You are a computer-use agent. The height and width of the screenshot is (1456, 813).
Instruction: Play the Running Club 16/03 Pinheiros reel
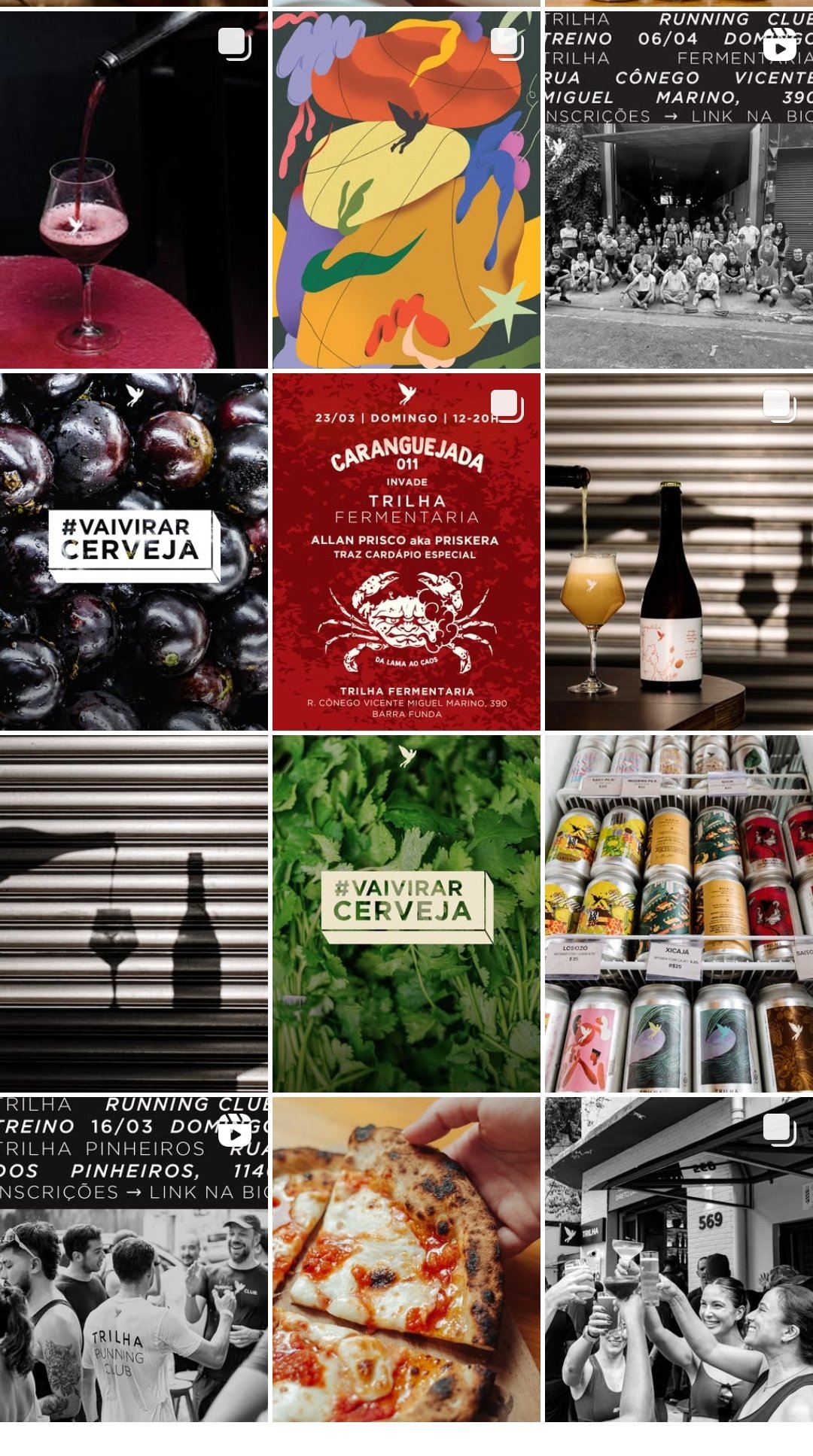(x=133, y=1260)
